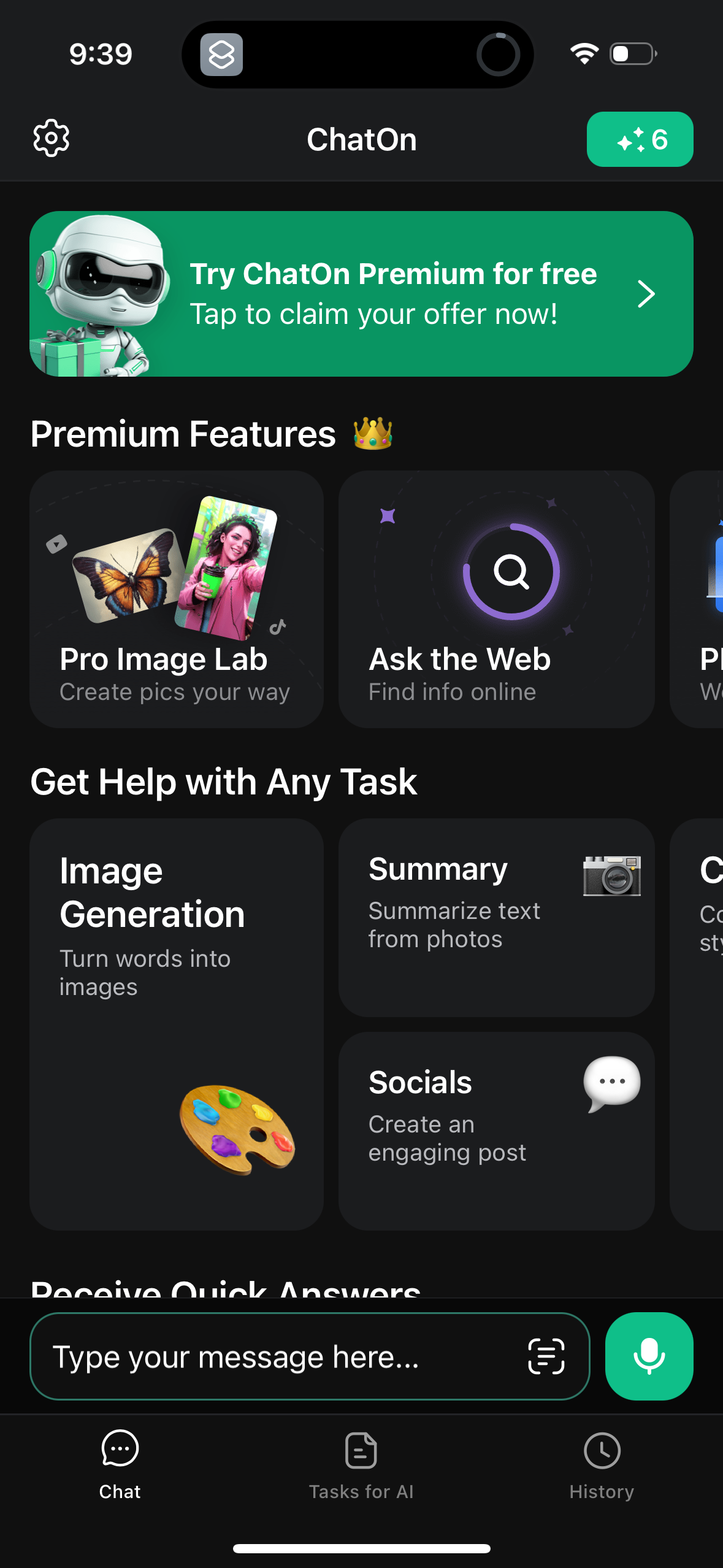Open the Pro Image Lab card
Image resolution: width=723 pixels, height=1568 pixels.
tap(177, 599)
